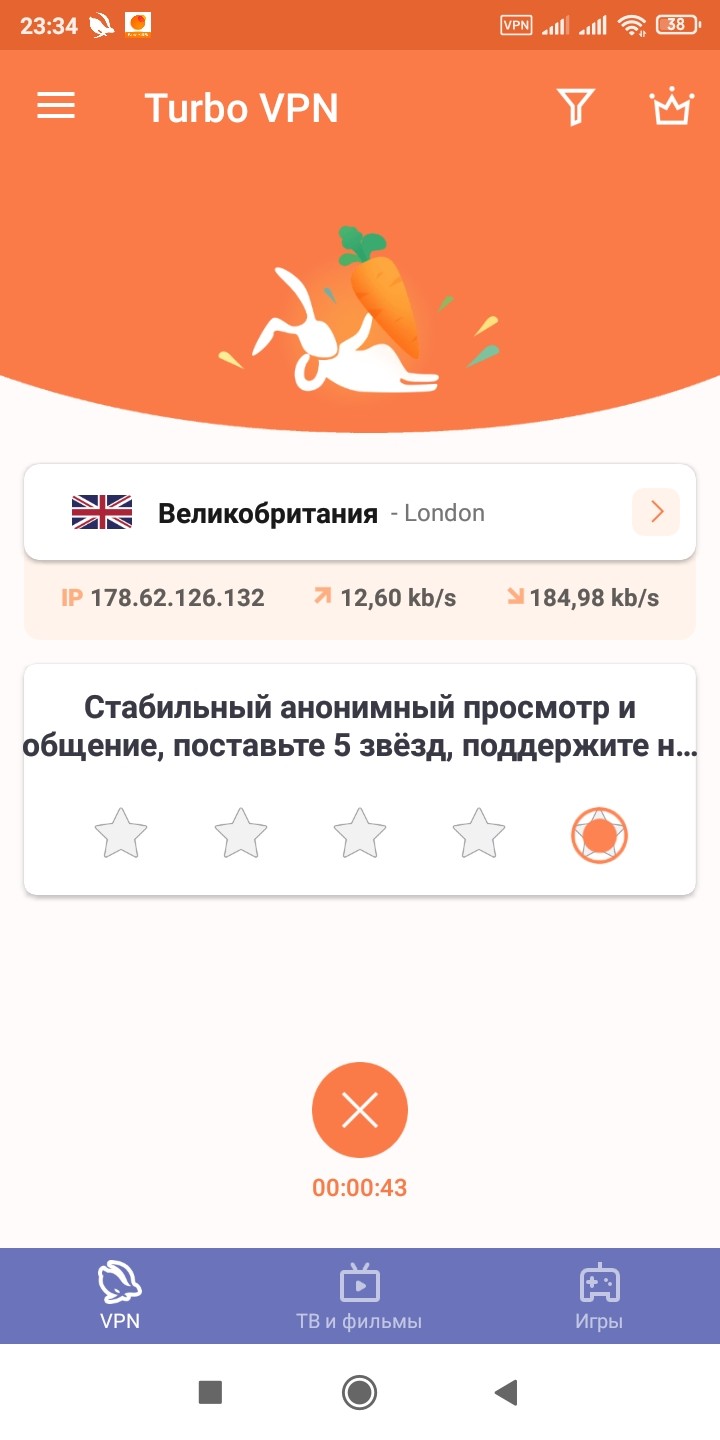Go back with the system back button

tap(507, 1392)
